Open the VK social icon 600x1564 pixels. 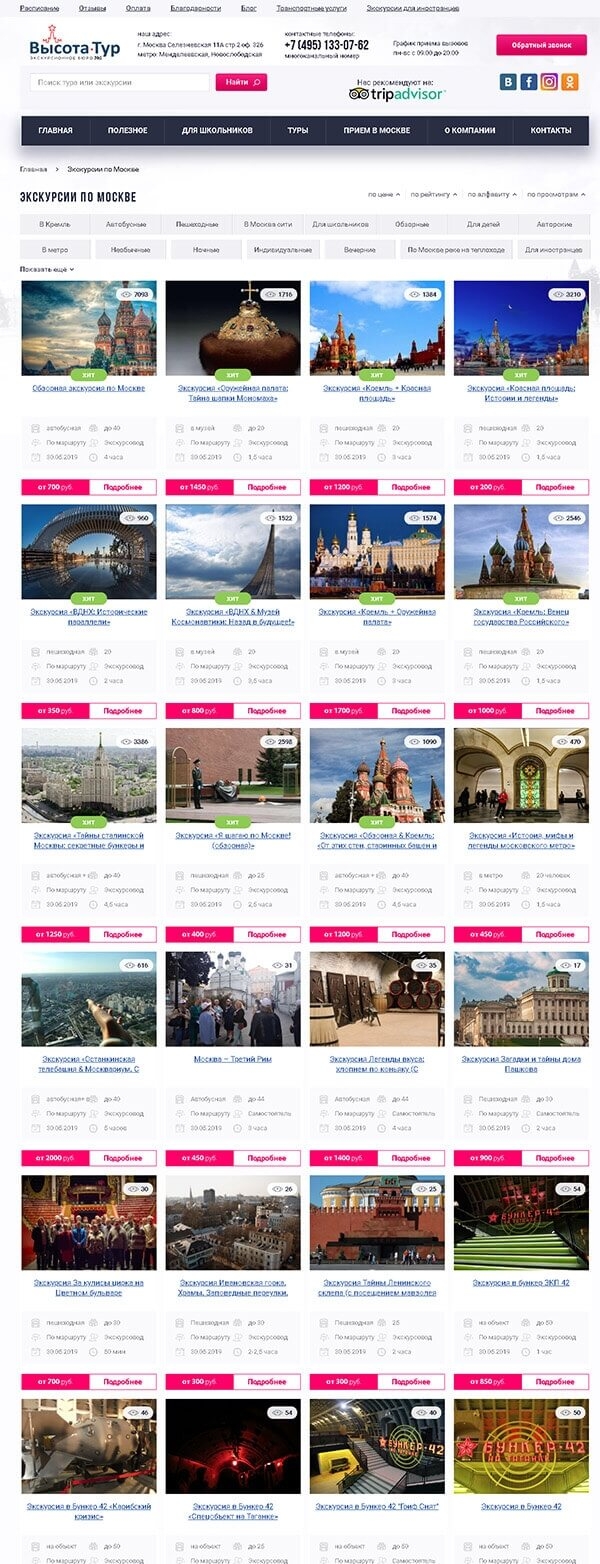point(508,82)
